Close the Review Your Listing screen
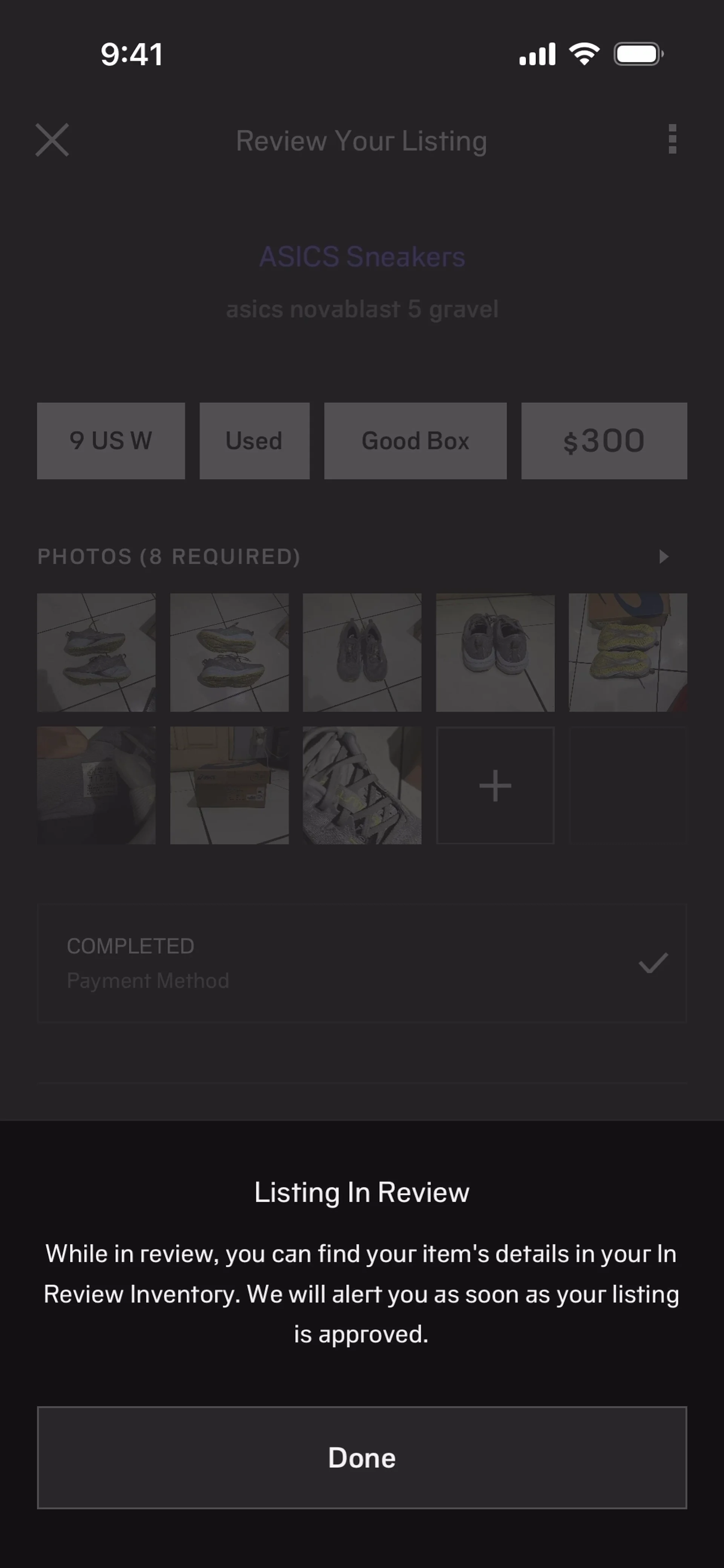 click(52, 140)
